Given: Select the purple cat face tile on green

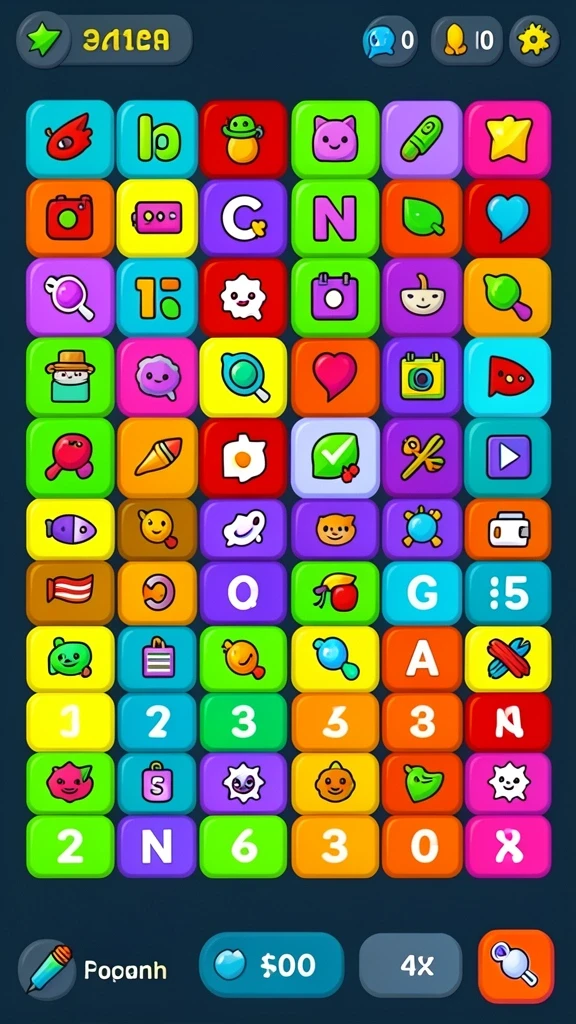Looking at the screenshot, I should (x=335, y=139).
